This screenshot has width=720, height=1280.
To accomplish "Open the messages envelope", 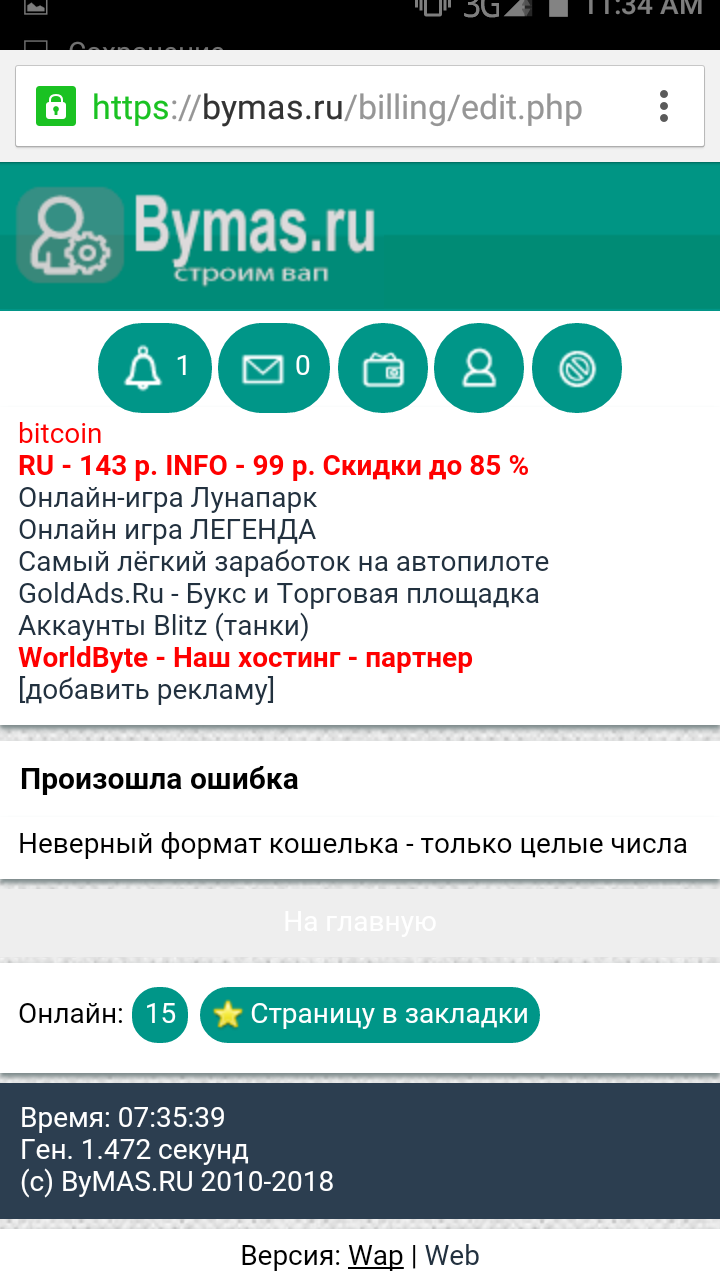I will pyautogui.click(x=274, y=368).
